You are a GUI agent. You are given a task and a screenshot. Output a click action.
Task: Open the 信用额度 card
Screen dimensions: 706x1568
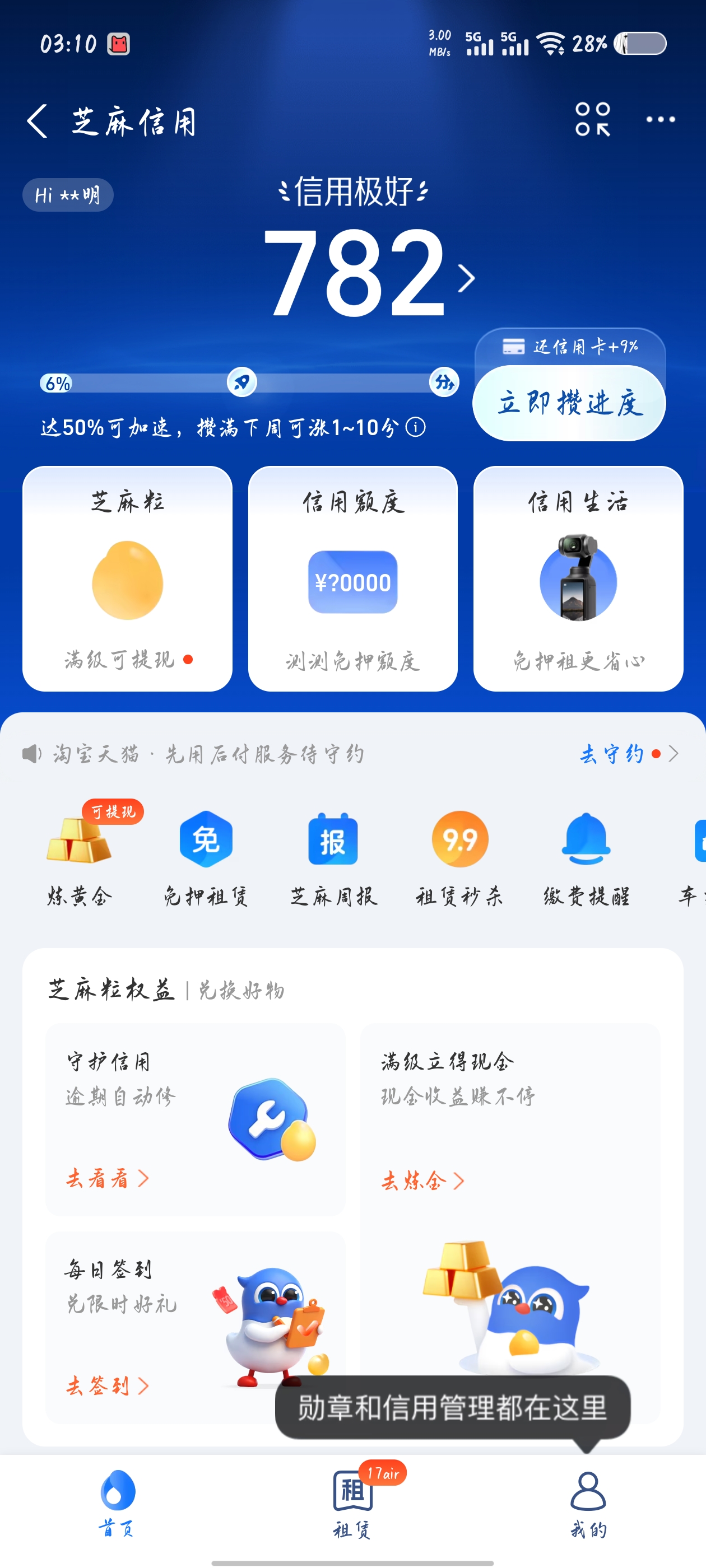point(352,578)
